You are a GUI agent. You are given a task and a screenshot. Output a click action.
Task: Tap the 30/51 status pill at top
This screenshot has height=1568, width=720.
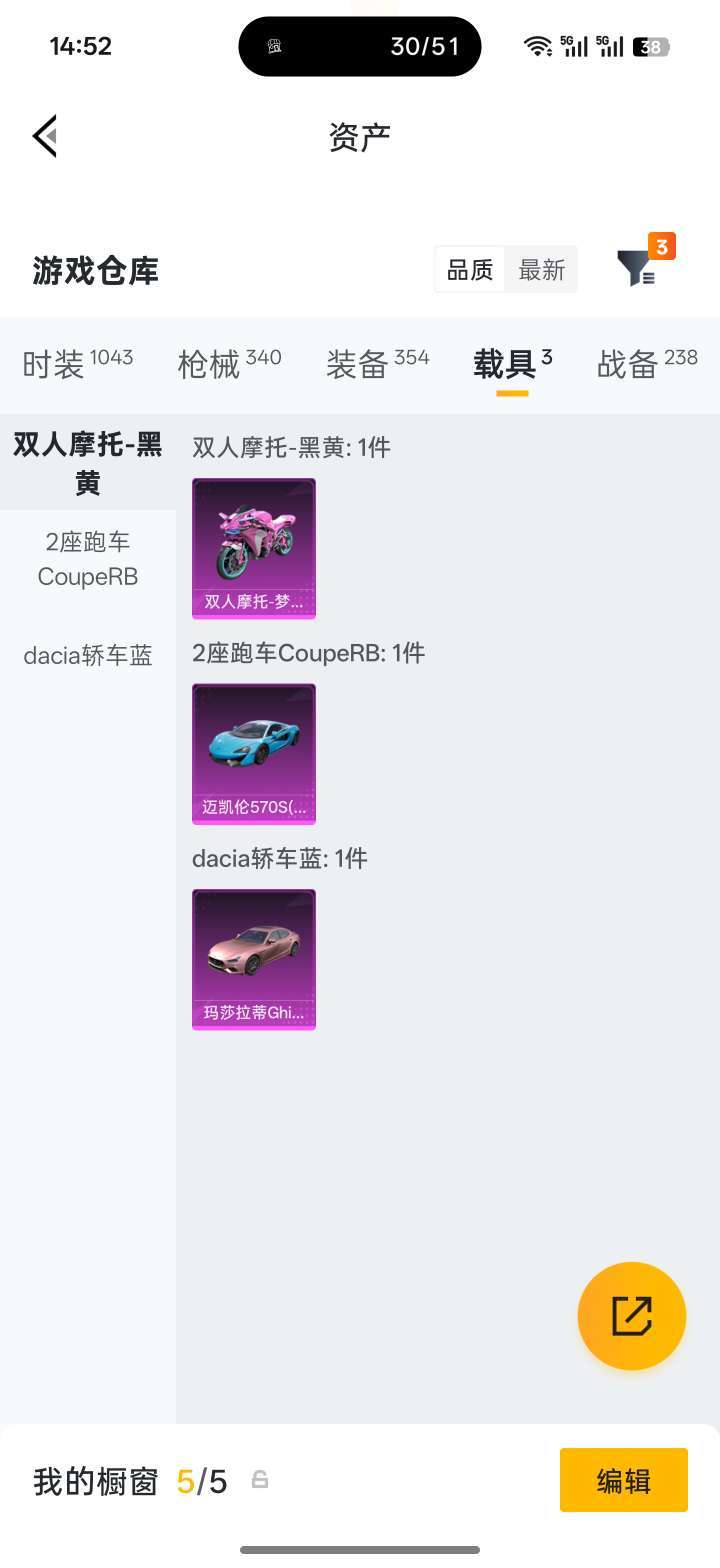click(x=359, y=46)
